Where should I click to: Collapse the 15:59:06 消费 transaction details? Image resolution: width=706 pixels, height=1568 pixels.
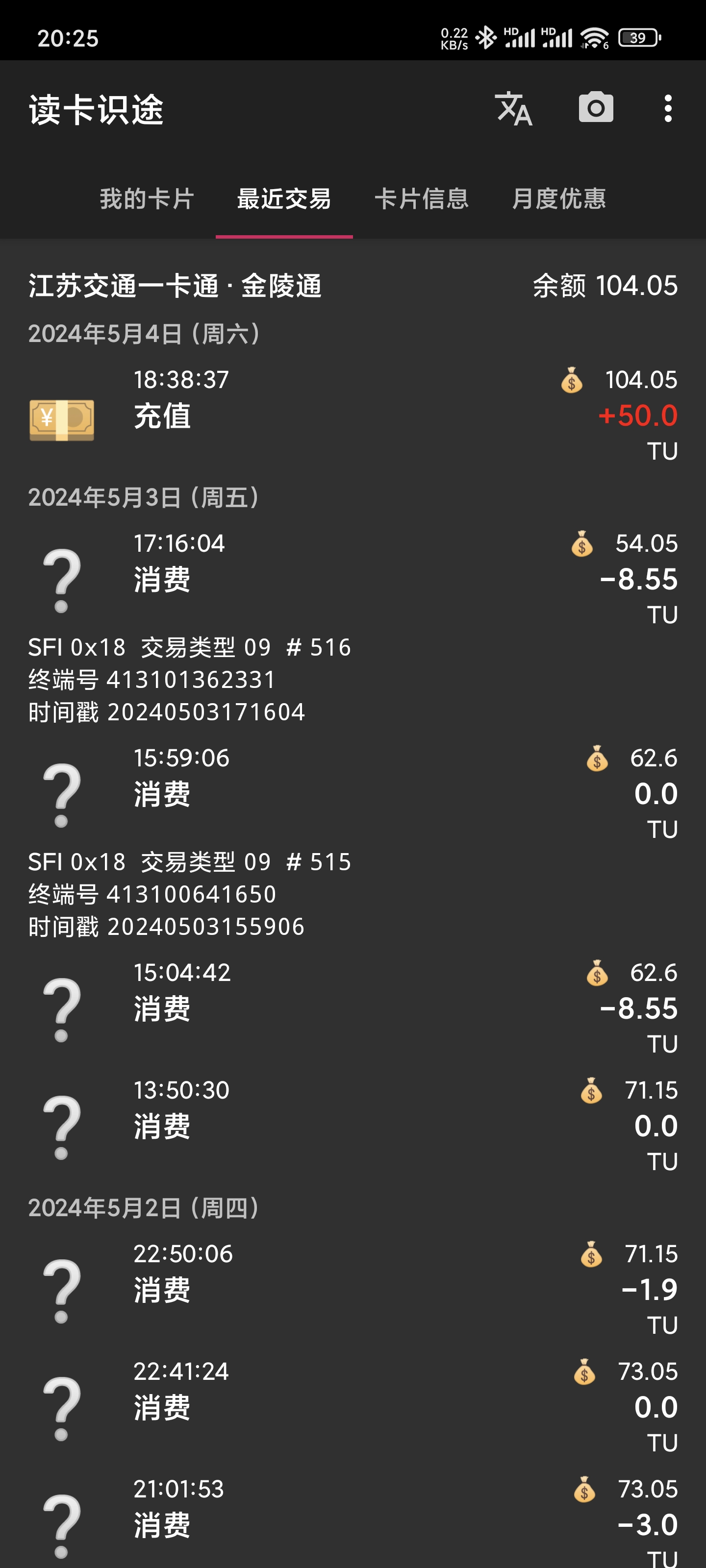pyautogui.click(x=353, y=793)
